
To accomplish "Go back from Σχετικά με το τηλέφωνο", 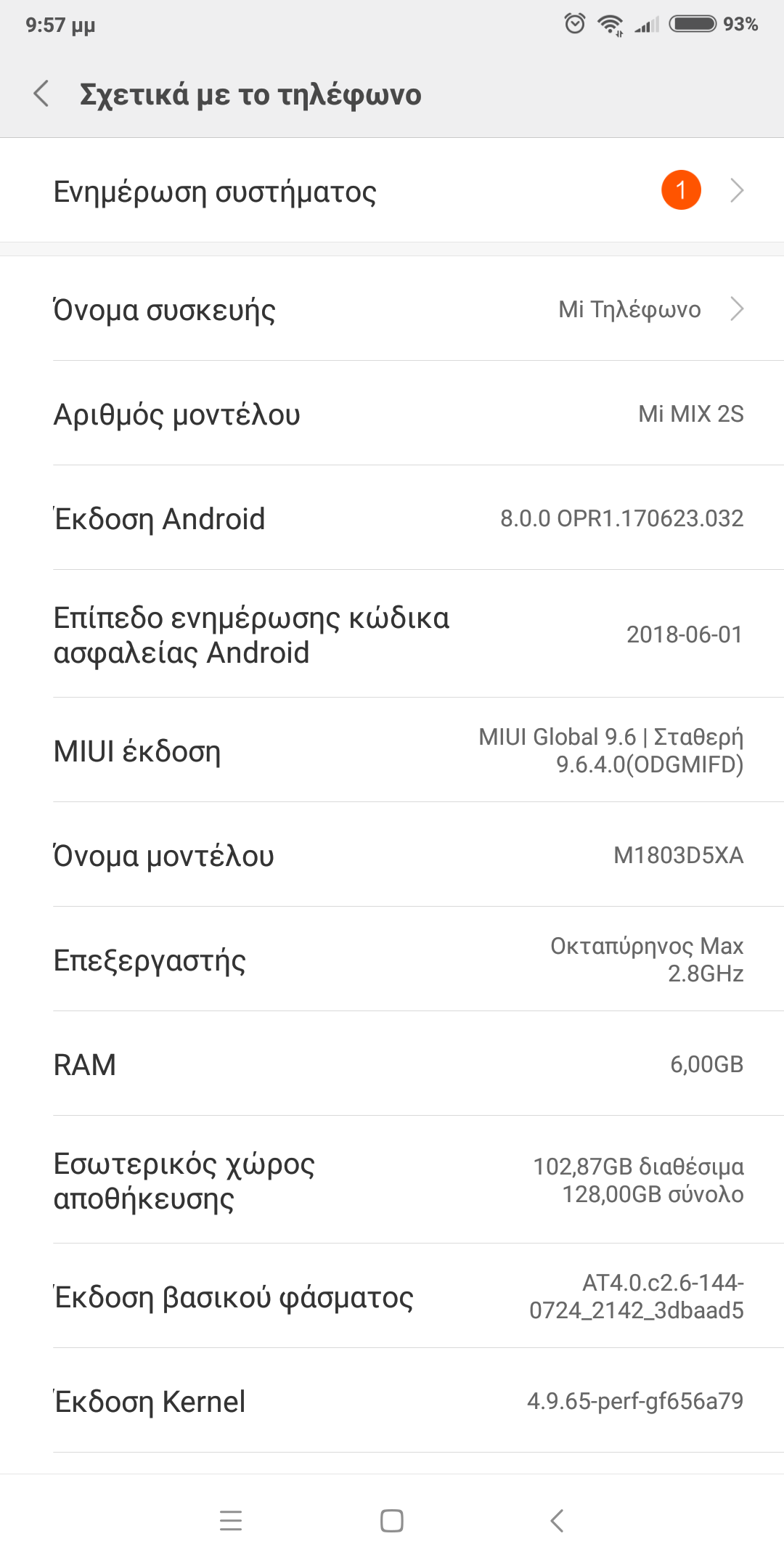I will (42, 94).
